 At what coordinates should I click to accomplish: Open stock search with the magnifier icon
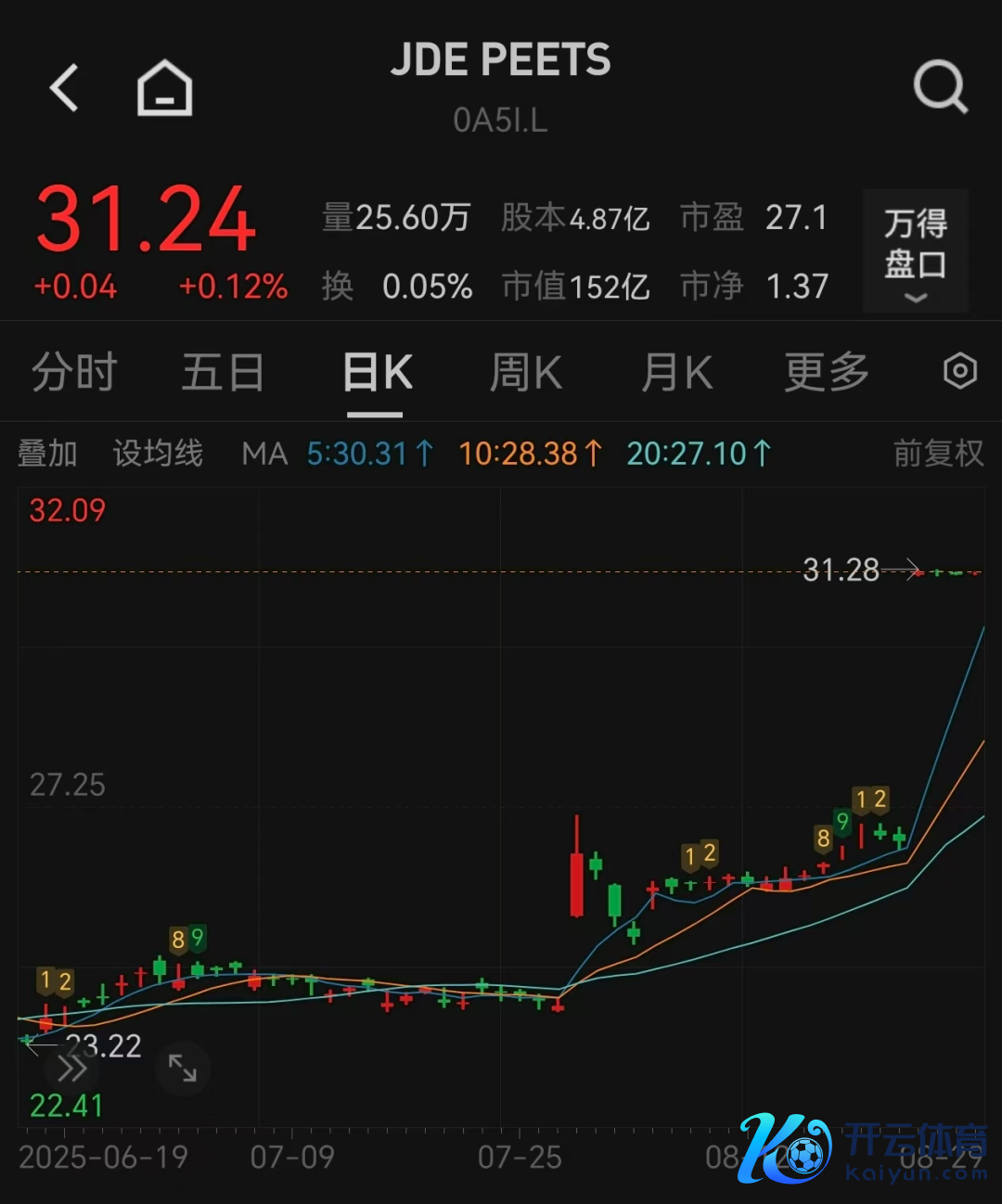point(940,87)
